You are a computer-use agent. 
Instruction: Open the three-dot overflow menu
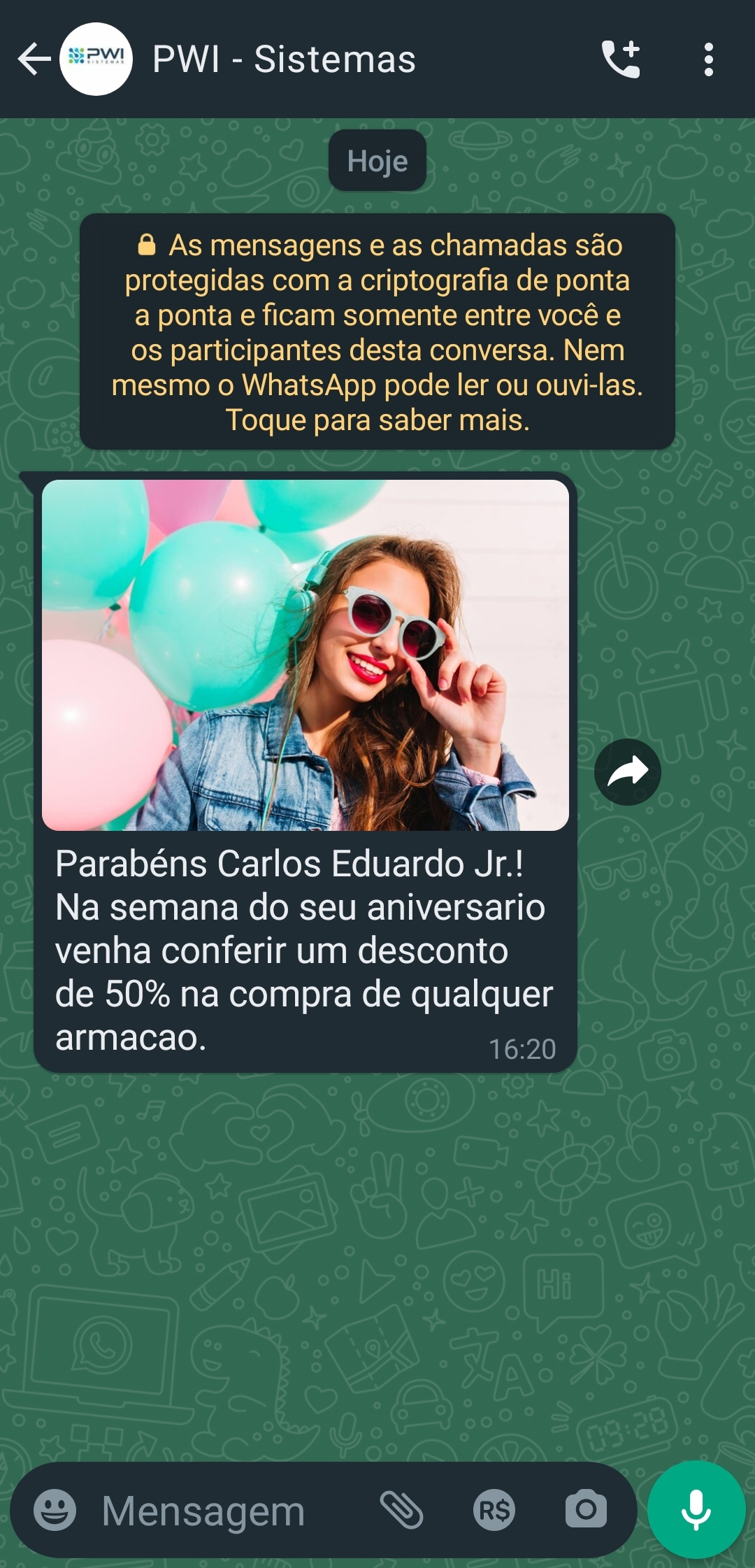click(709, 59)
